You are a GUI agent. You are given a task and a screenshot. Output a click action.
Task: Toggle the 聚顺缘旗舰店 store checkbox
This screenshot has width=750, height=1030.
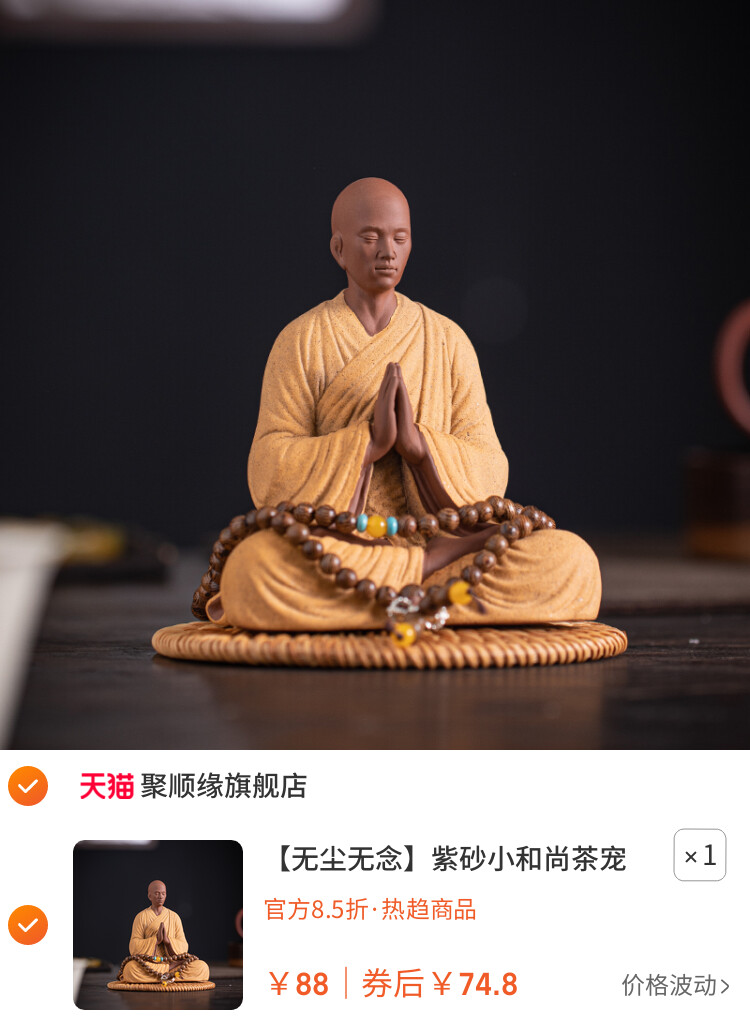click(x=28, y=786)
